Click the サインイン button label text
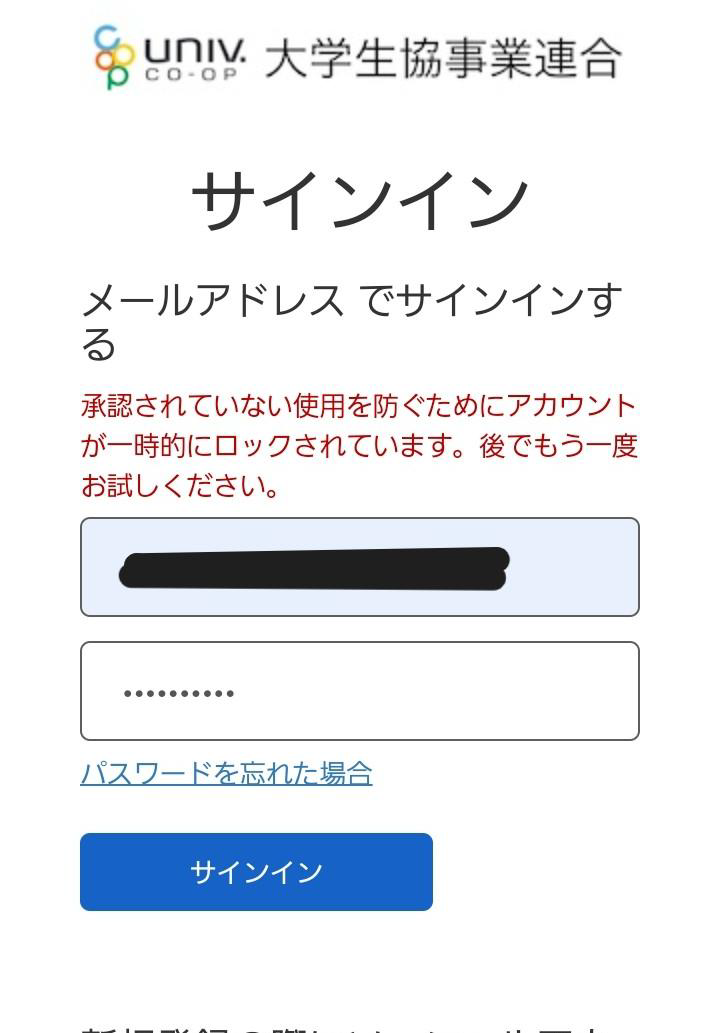Image resolution: width=720 pixels, height=1033 pixels. (256, 871)
